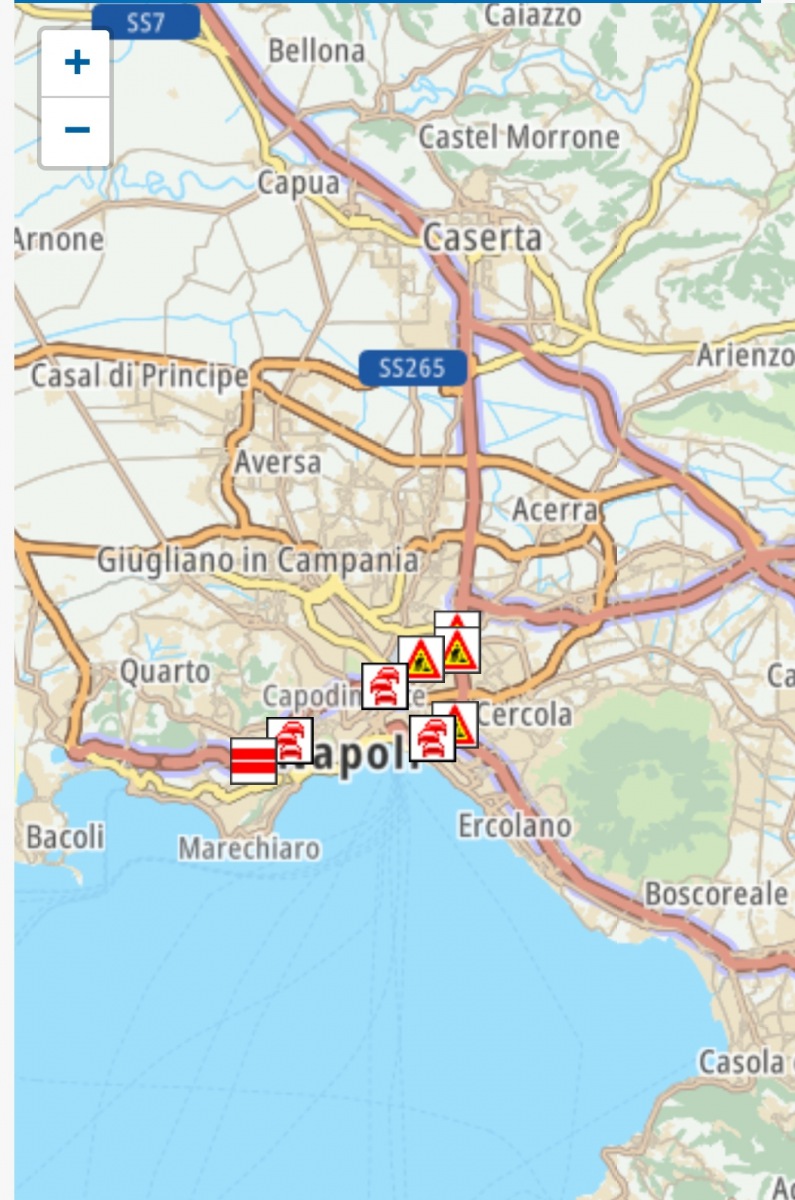This screenshot has width=795, height=1200.
Task: Tap the traffic jam marker beside the road closure
Action: point(291,738)
